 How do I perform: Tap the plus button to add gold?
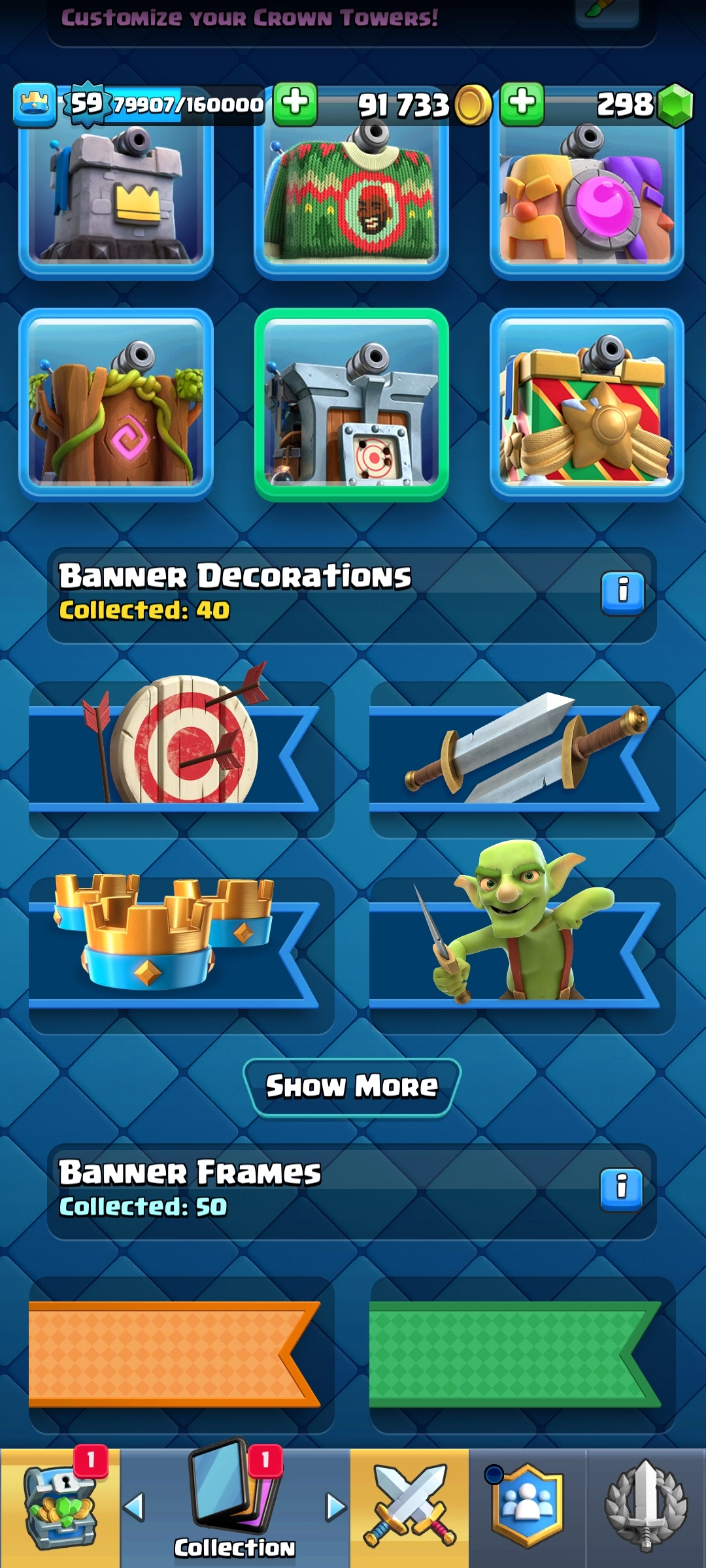(x=295, y=103)
